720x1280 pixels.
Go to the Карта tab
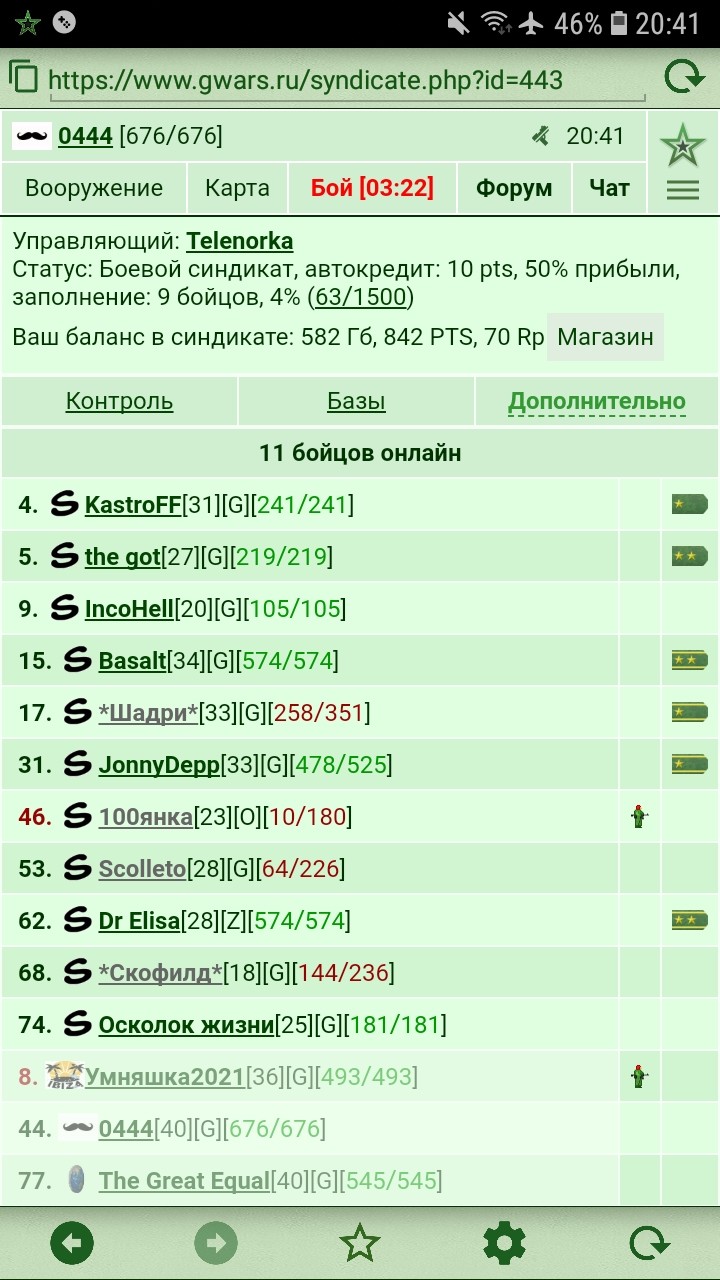coord(237,188)
